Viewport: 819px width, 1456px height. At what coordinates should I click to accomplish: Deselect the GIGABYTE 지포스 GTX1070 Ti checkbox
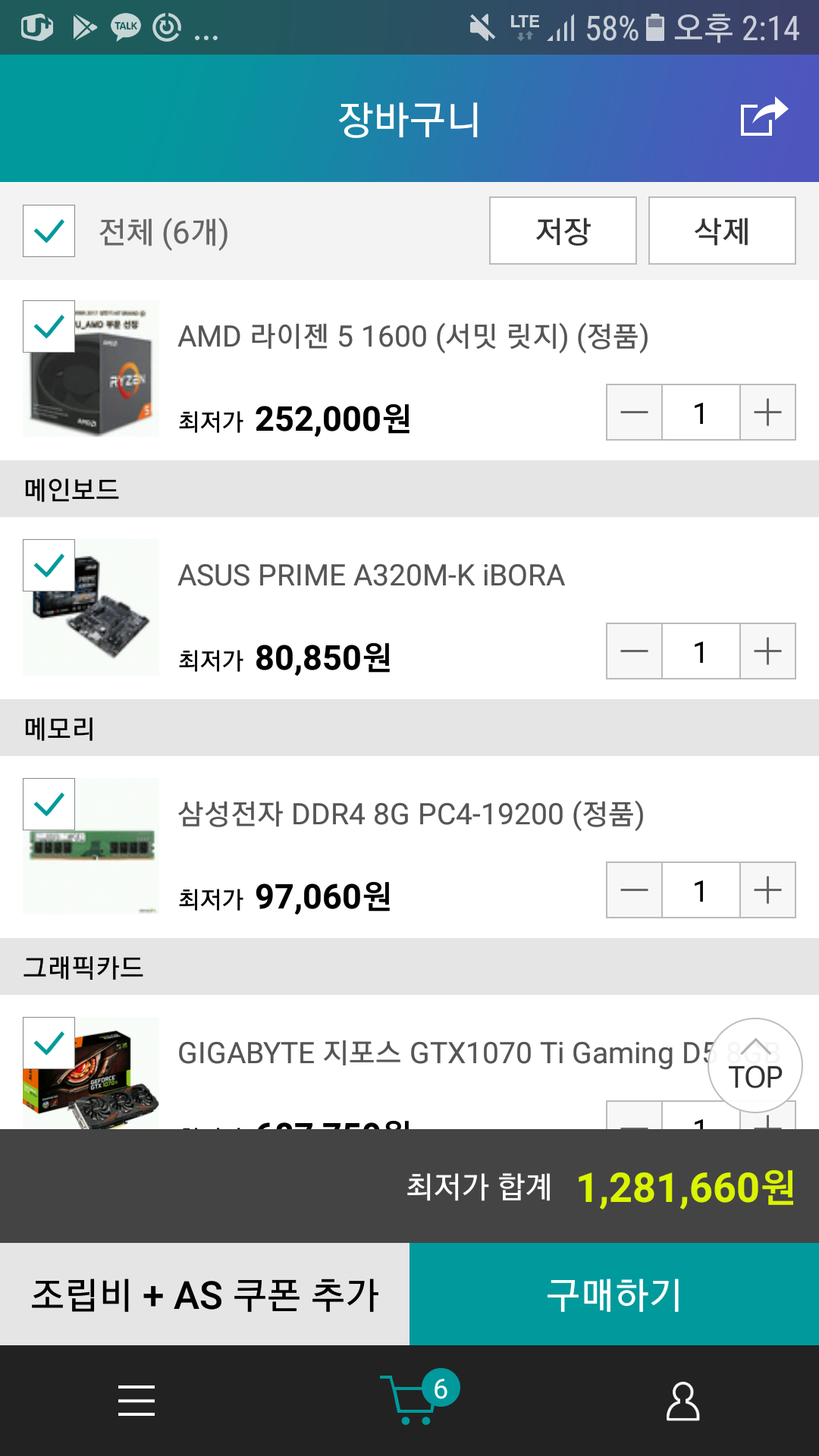coord(49,1043)
